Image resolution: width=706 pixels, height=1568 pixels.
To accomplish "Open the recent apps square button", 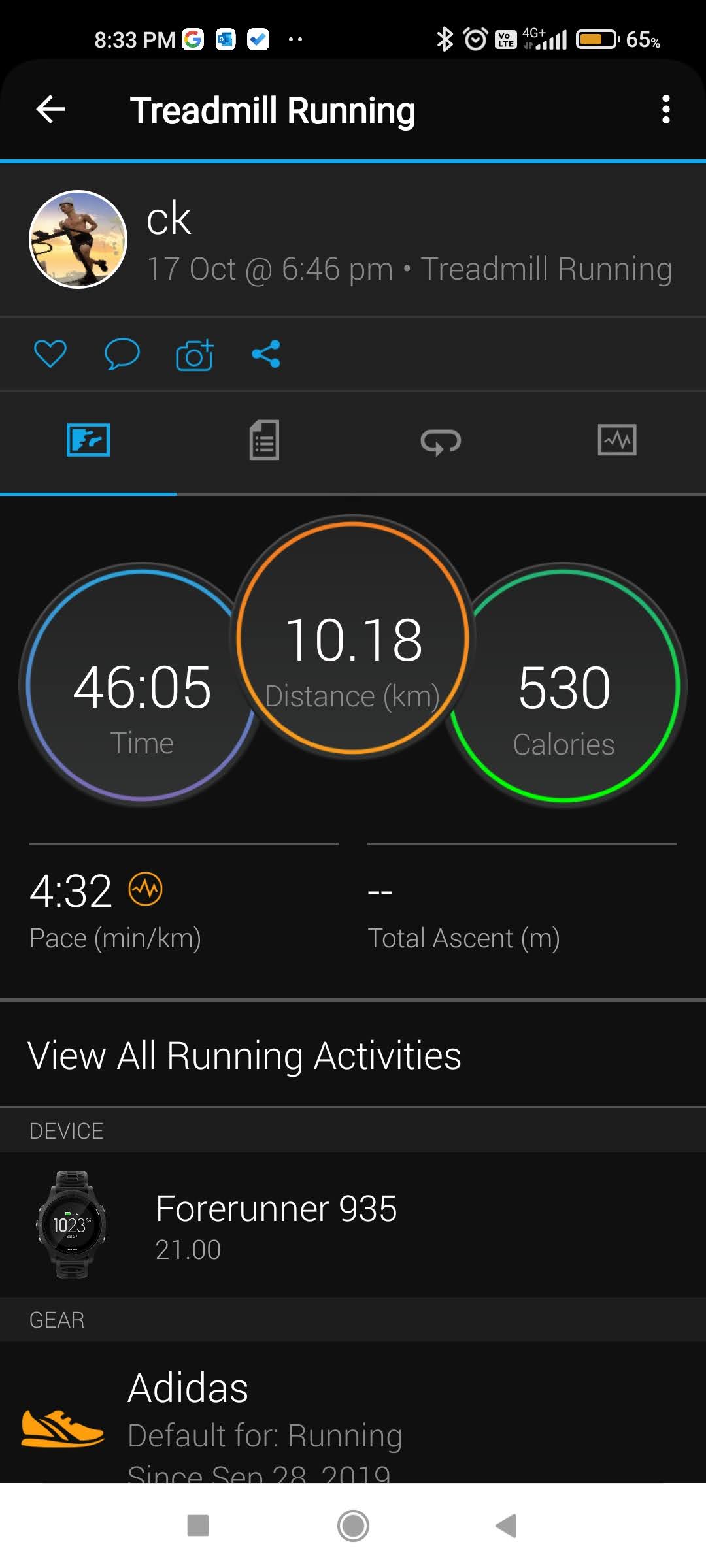I will (x=197, y=1526).
